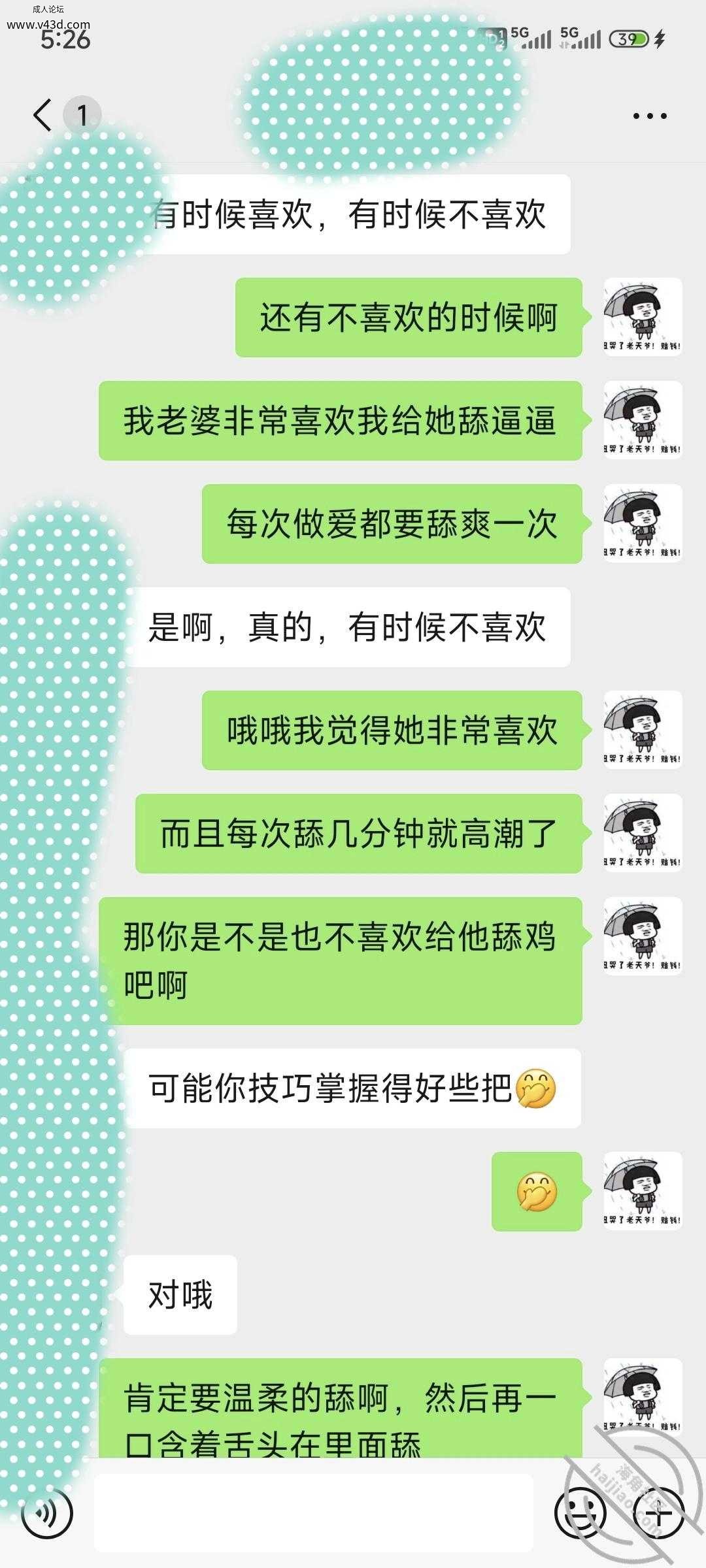Go back to the chat list
This screenshot has width=706, height=1568.
coord(42,116)
